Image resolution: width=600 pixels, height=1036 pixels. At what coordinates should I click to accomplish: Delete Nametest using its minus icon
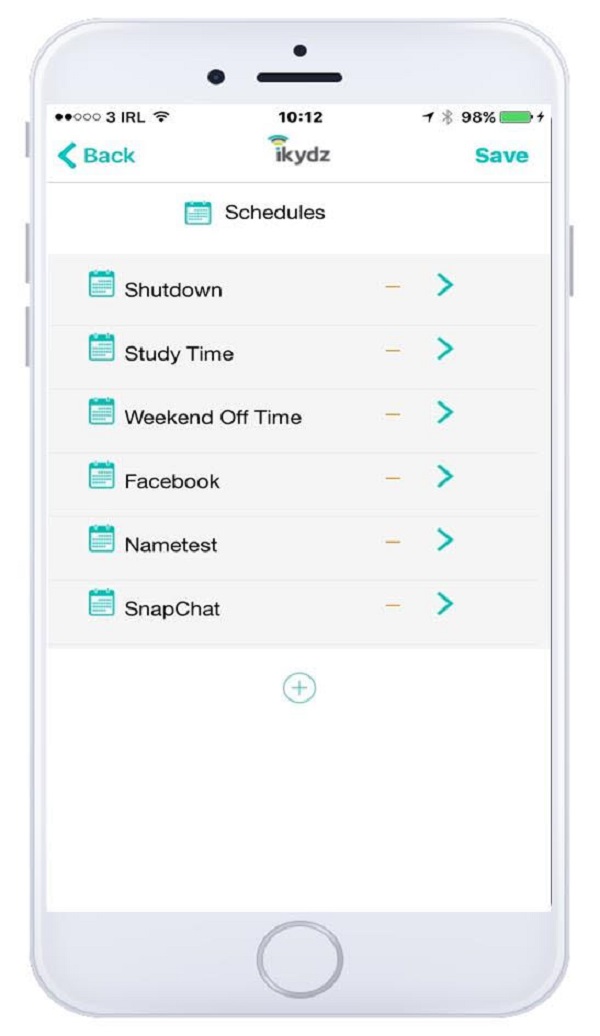coord(393,542)
